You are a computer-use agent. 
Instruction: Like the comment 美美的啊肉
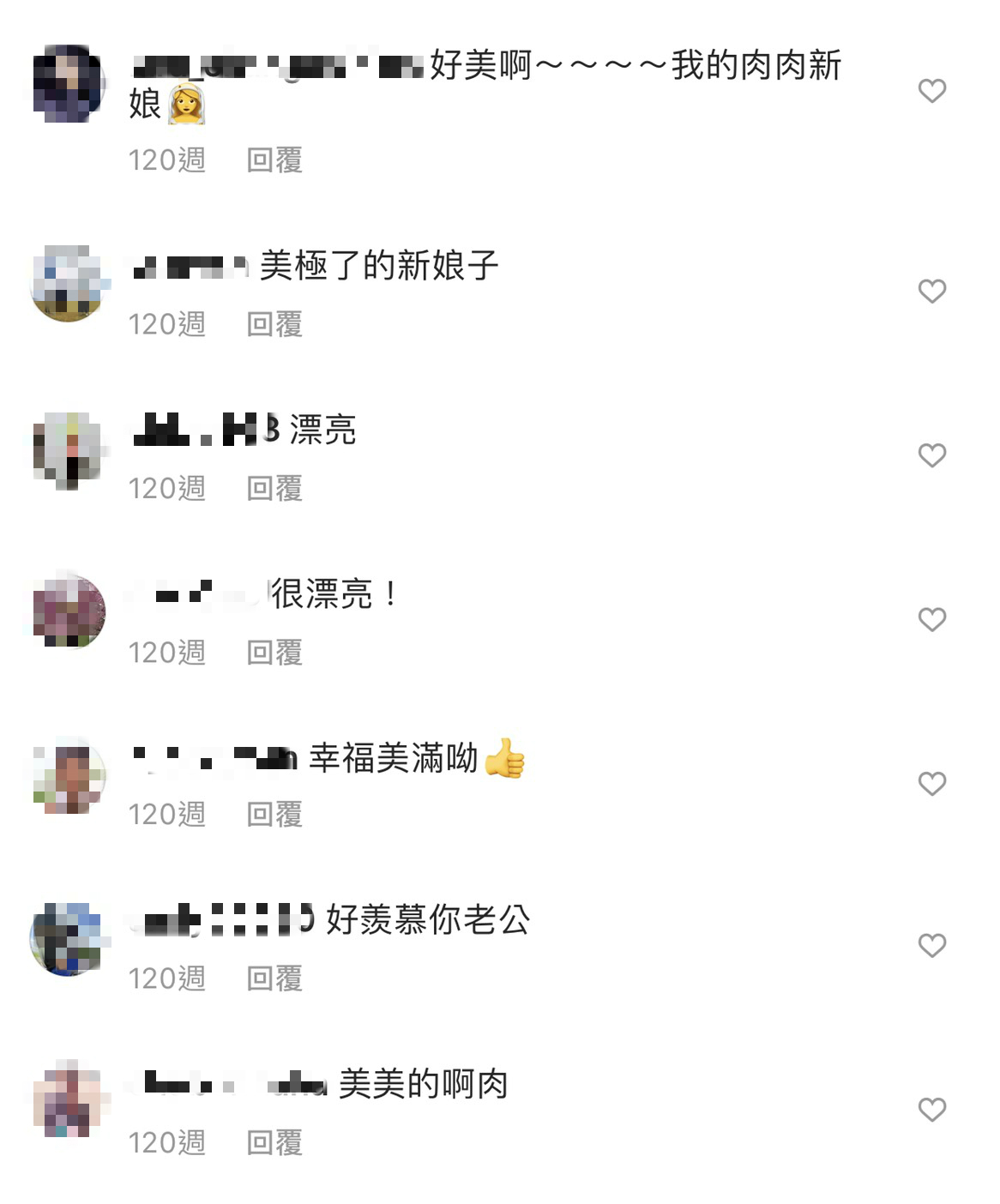931,1110
